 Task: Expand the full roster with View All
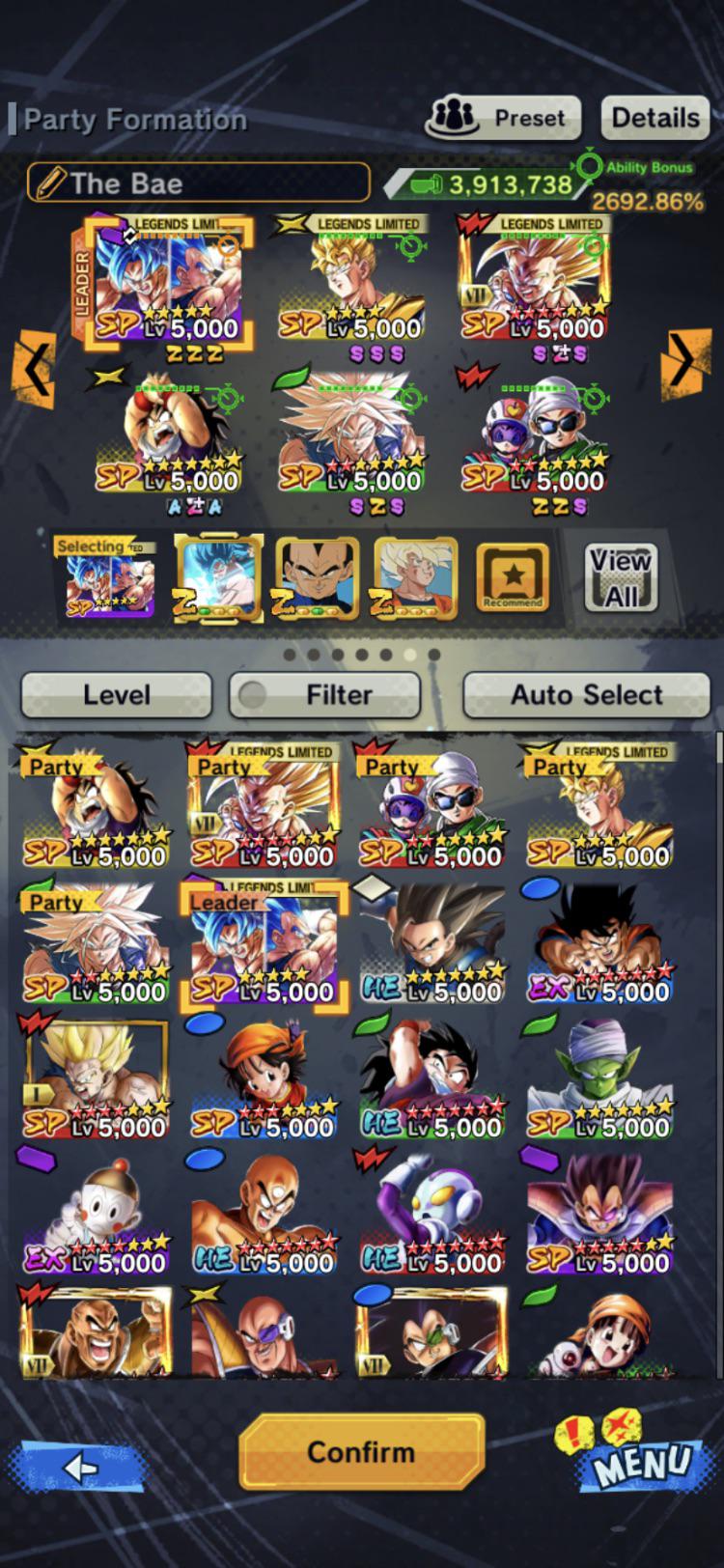pos(619,577)
